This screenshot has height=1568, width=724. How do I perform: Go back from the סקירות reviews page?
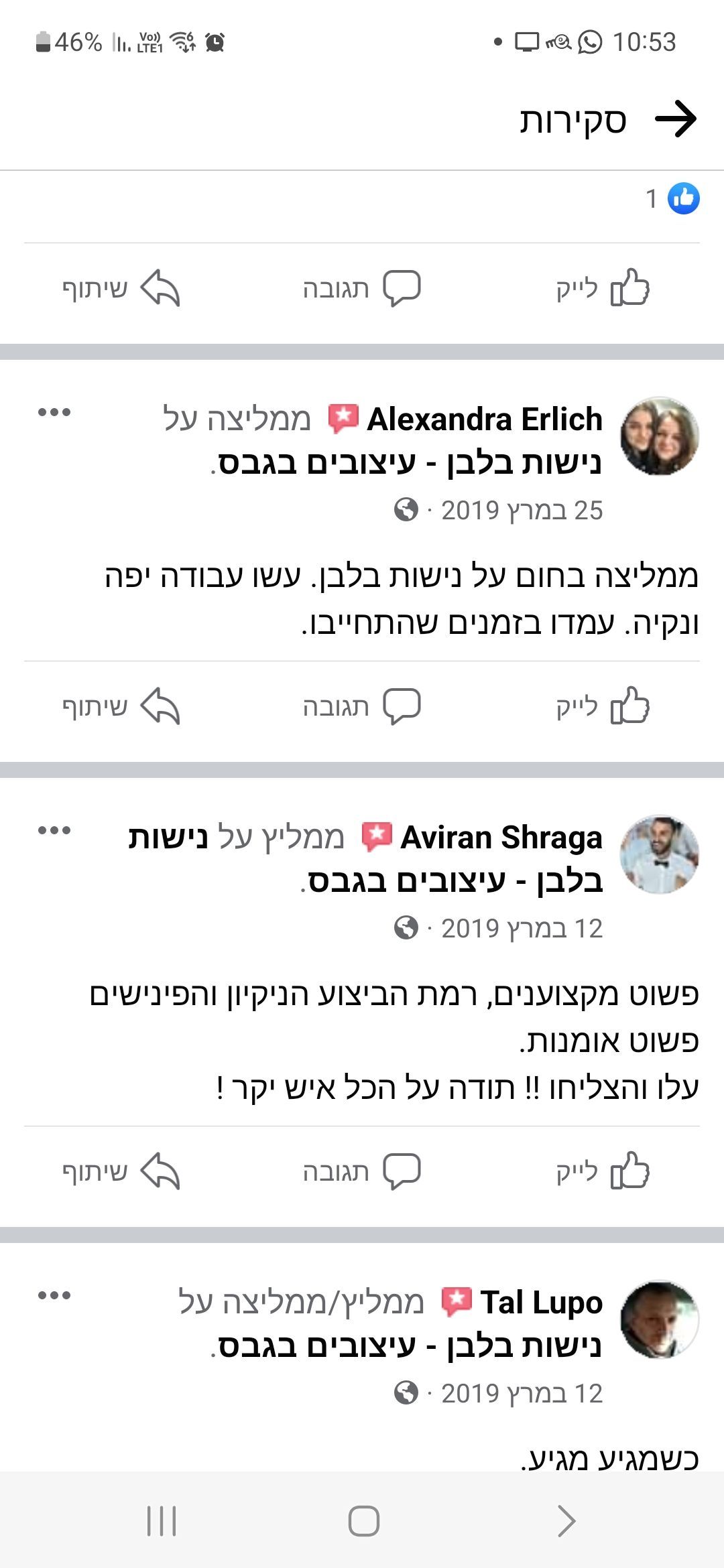(676, 119)
